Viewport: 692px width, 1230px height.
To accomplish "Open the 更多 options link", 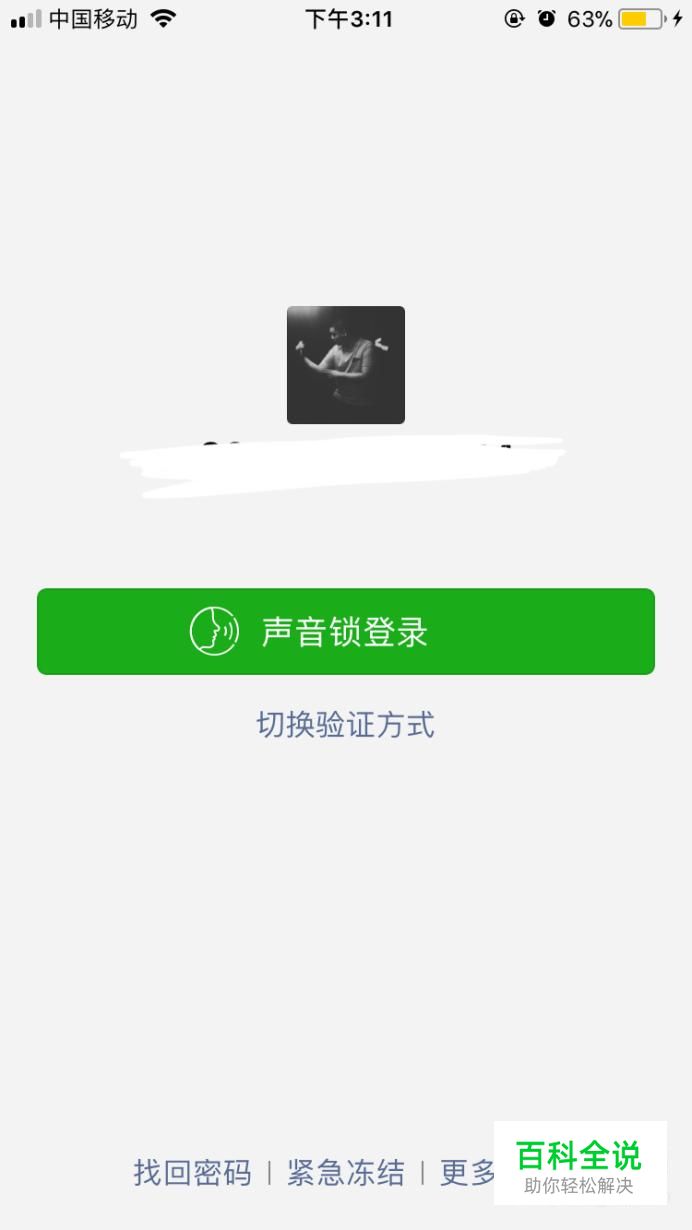I will 468,1172.
